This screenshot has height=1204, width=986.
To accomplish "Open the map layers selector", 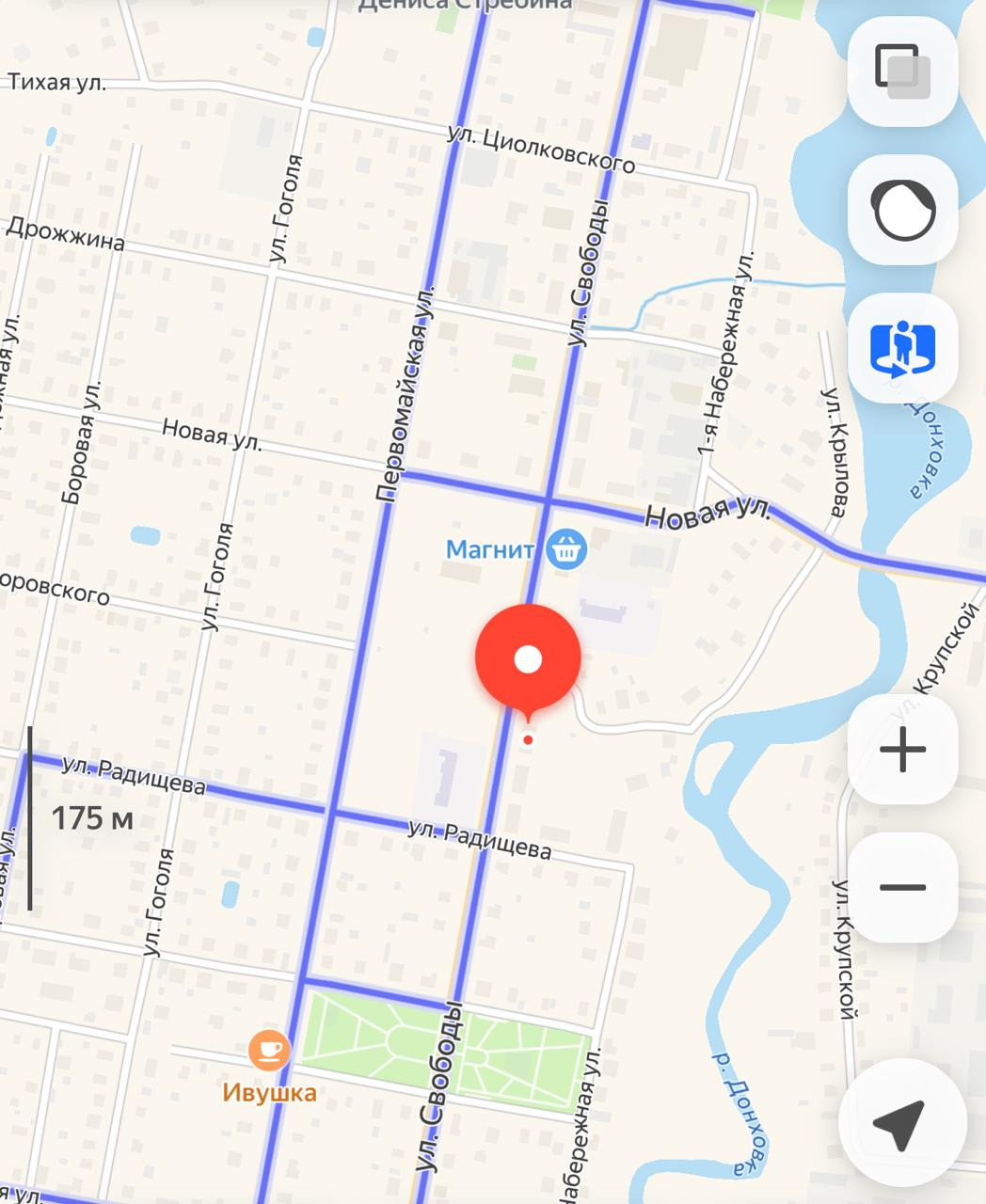I will pos(902,71).
